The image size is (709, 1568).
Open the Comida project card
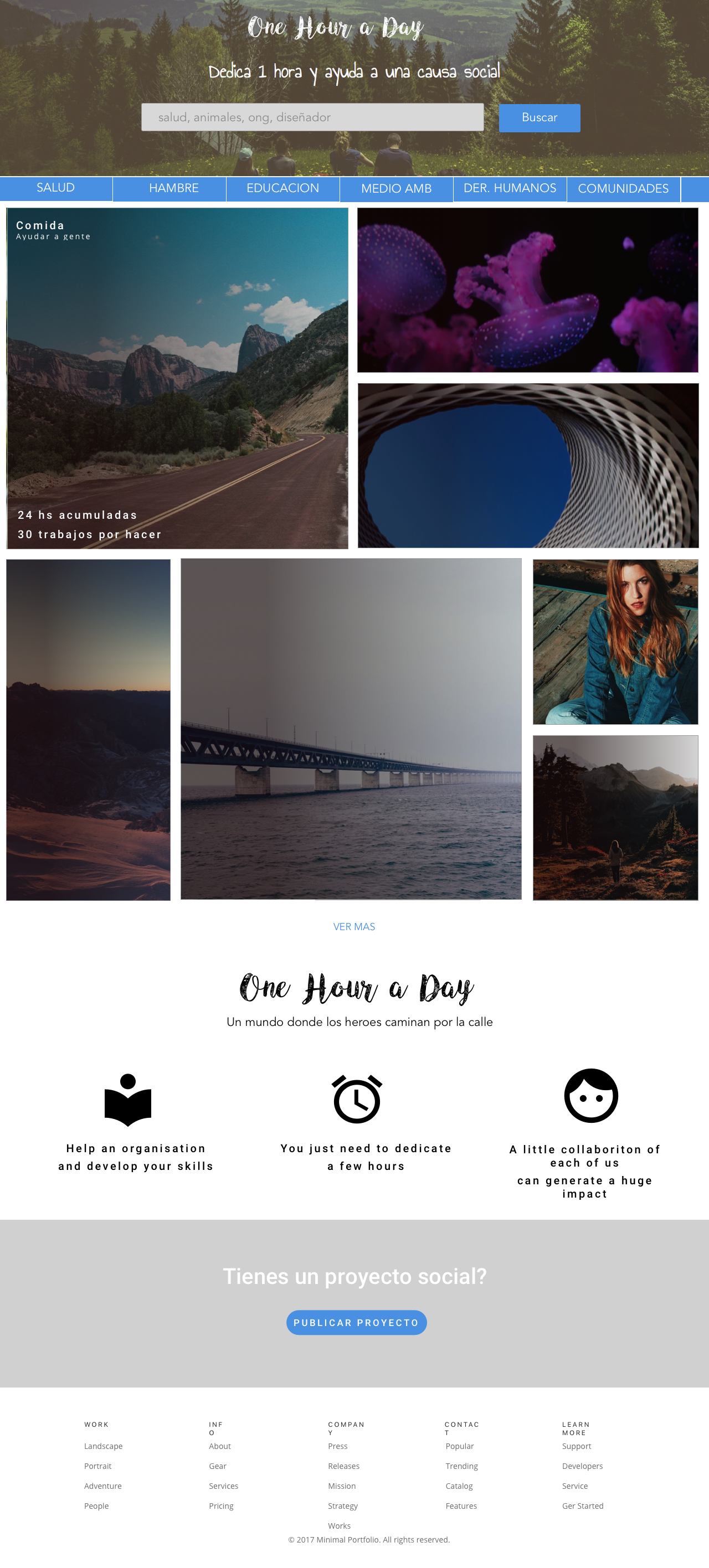tap(177, 378)
